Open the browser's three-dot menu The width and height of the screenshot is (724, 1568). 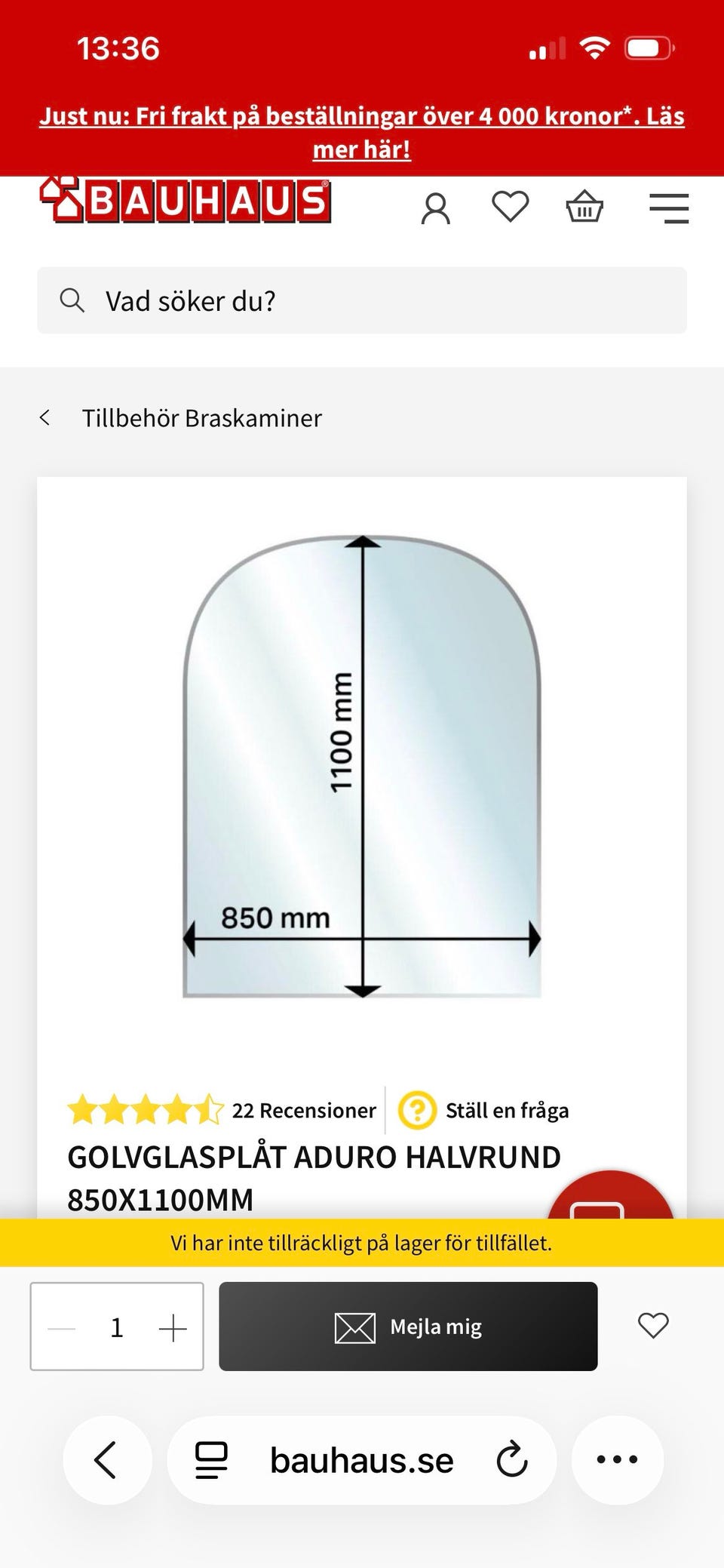click(617, 1460)
